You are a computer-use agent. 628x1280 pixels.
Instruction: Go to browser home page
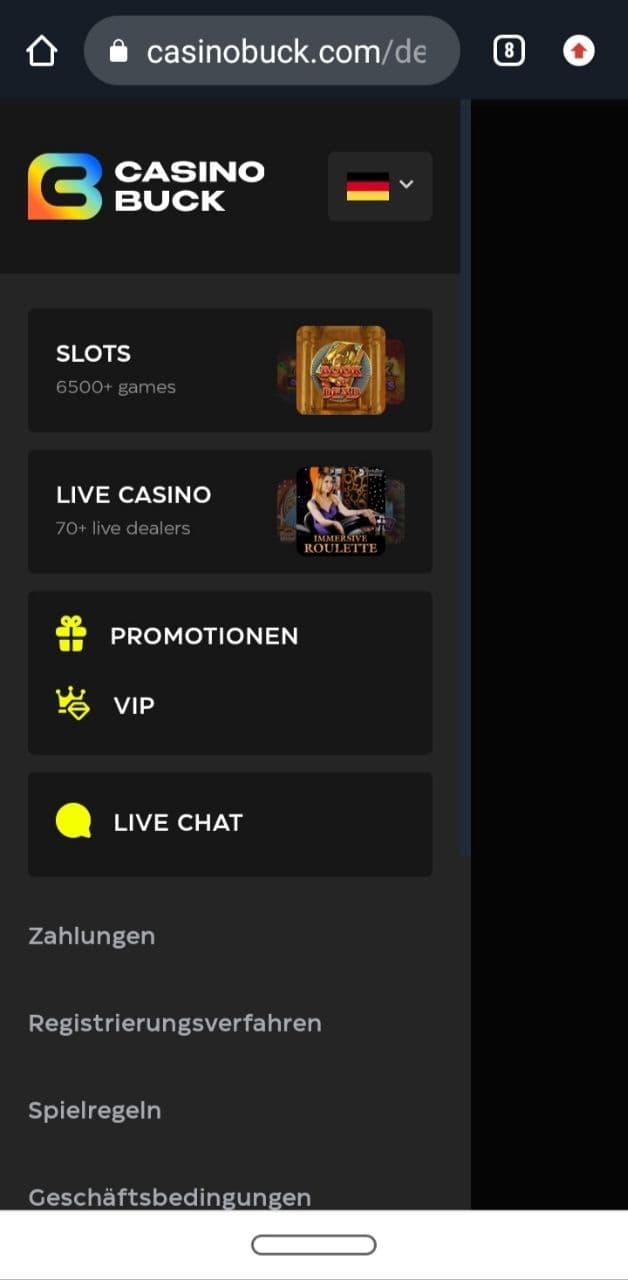point(42,50)
